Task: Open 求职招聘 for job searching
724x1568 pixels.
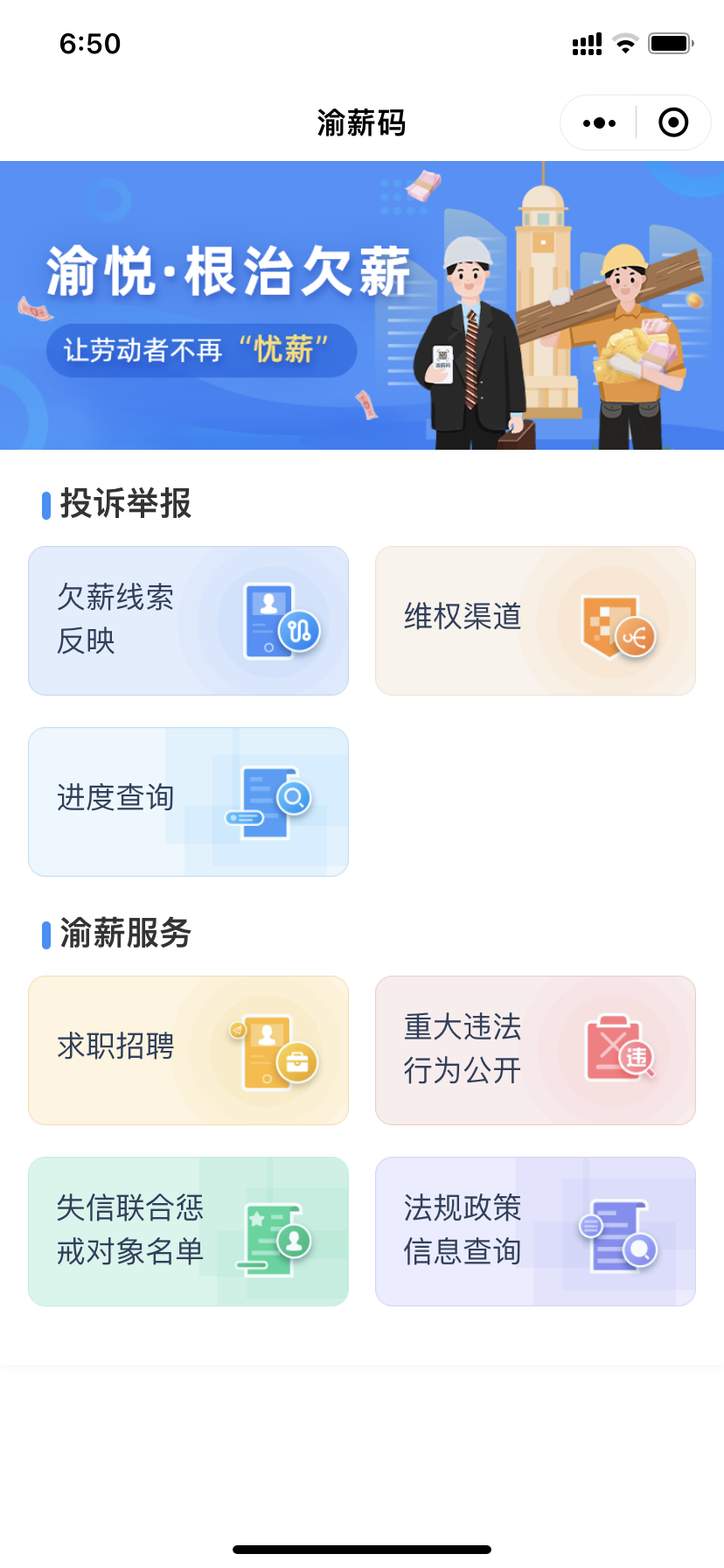Action: tap(188, 1050)
